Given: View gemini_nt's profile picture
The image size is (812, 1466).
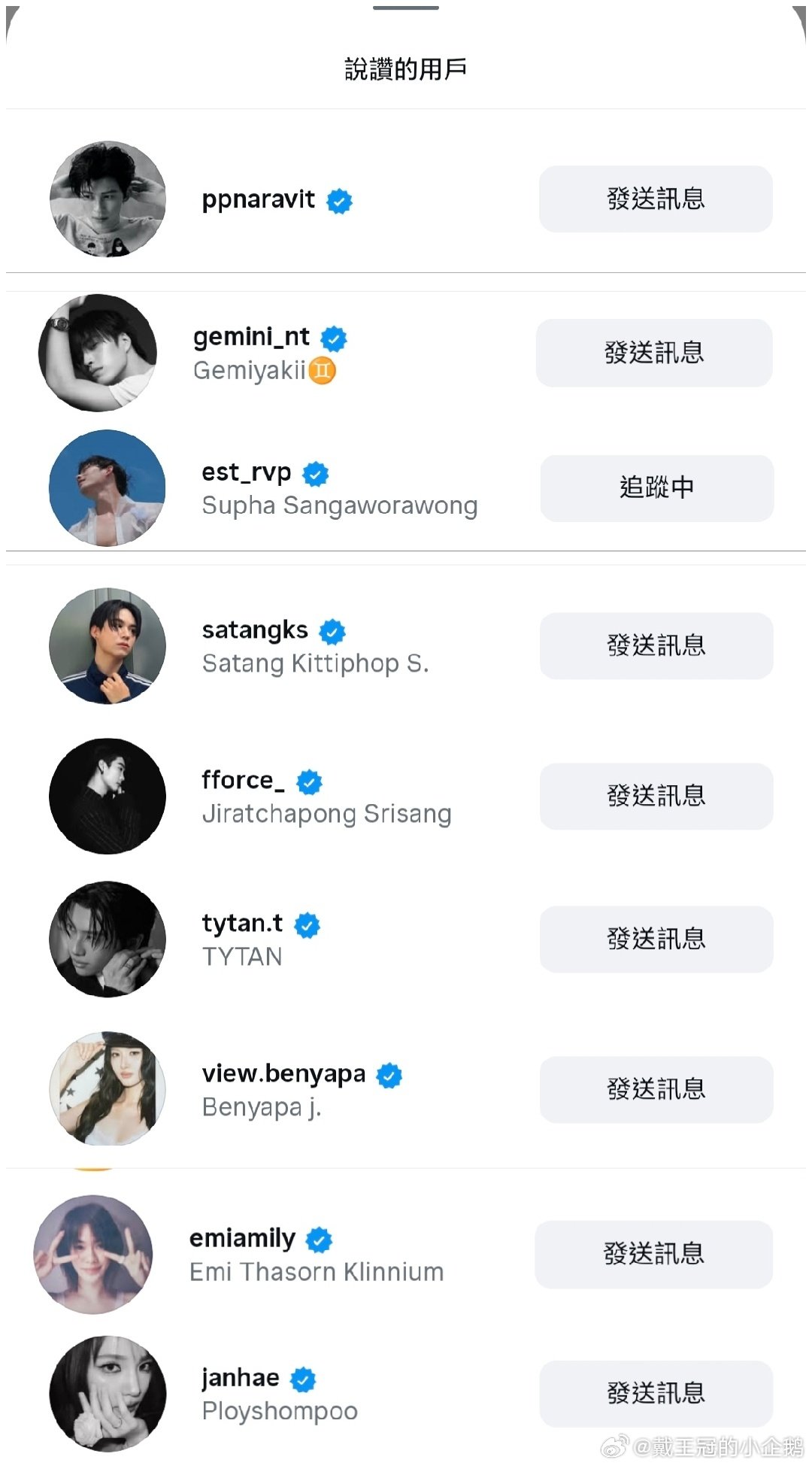Looking at the screenshot, I should (x=98, y=353).
